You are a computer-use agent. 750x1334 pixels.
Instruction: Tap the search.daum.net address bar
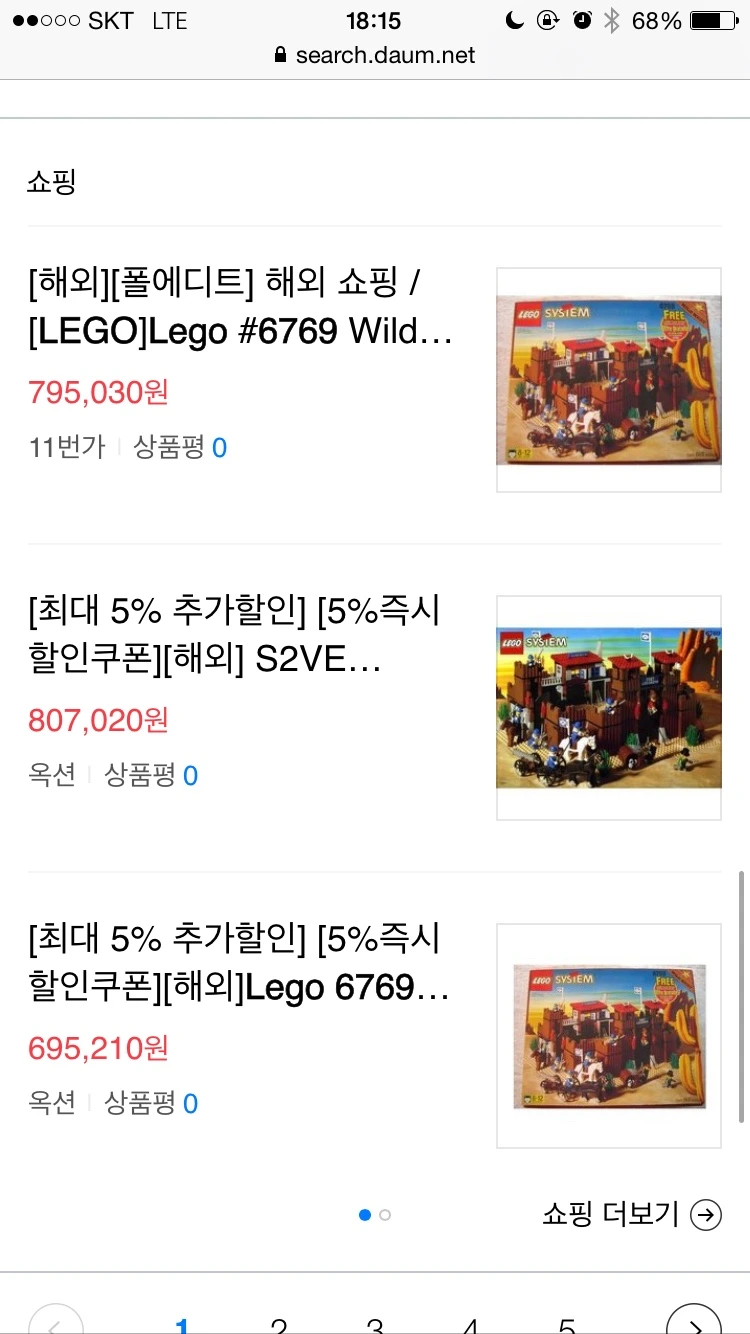(x=375, y=55)
